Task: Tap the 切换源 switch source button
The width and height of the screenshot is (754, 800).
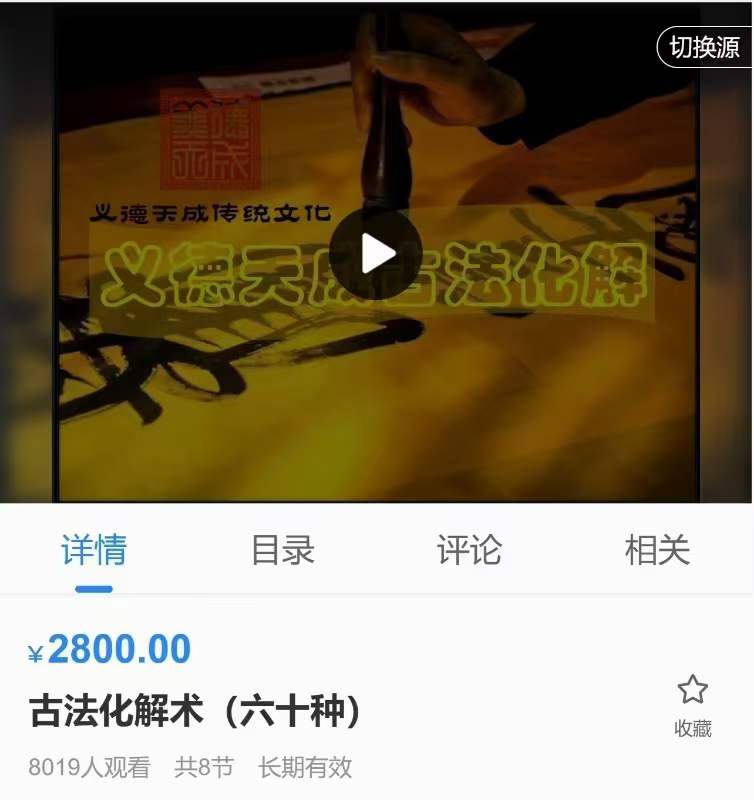Action: (x=704, y=47)
